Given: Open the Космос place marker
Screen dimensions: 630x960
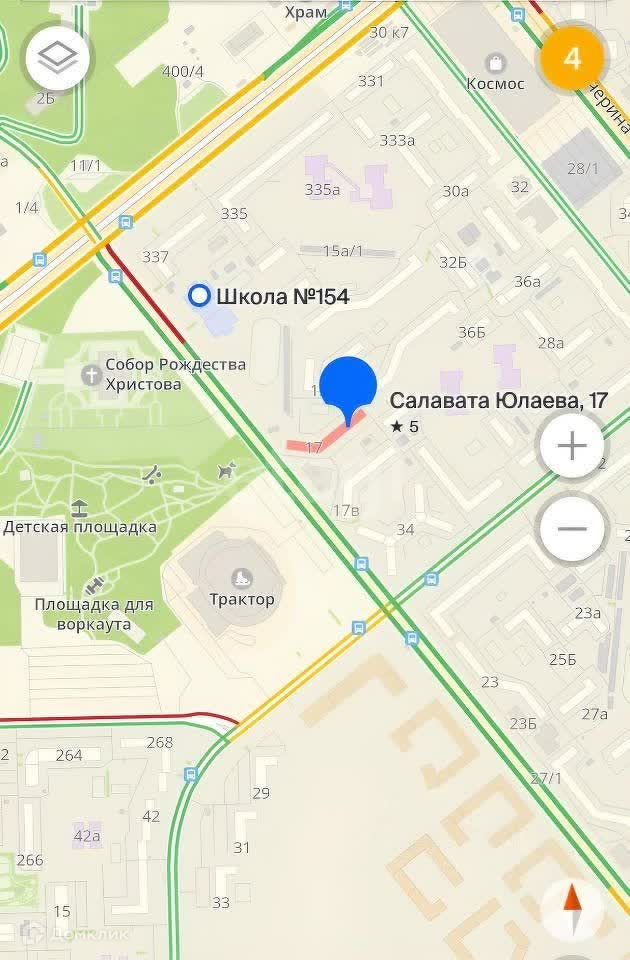Looking at the screenshot, I should point(494,62).
